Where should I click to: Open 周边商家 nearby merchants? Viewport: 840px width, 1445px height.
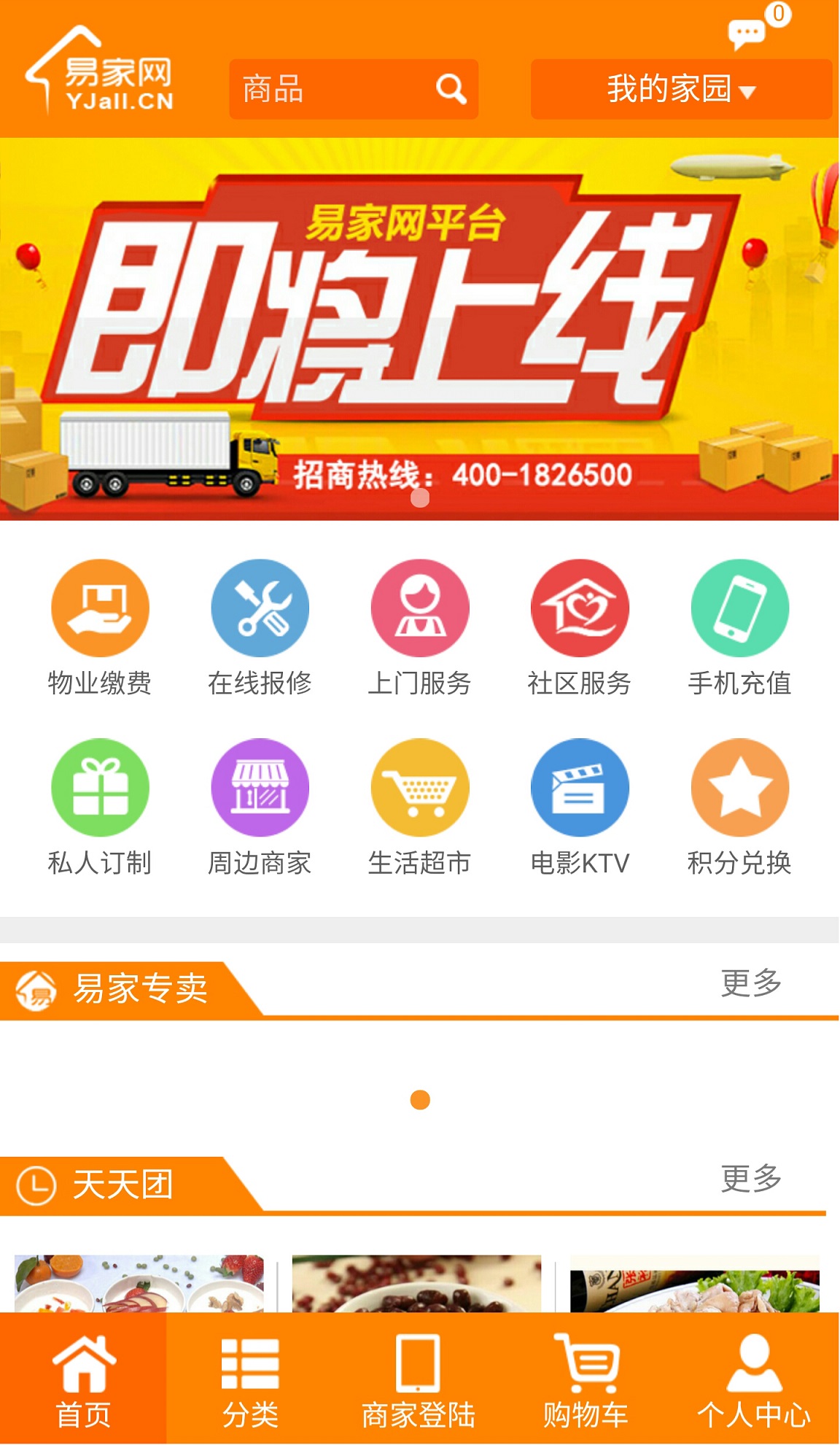pos(260,806)
